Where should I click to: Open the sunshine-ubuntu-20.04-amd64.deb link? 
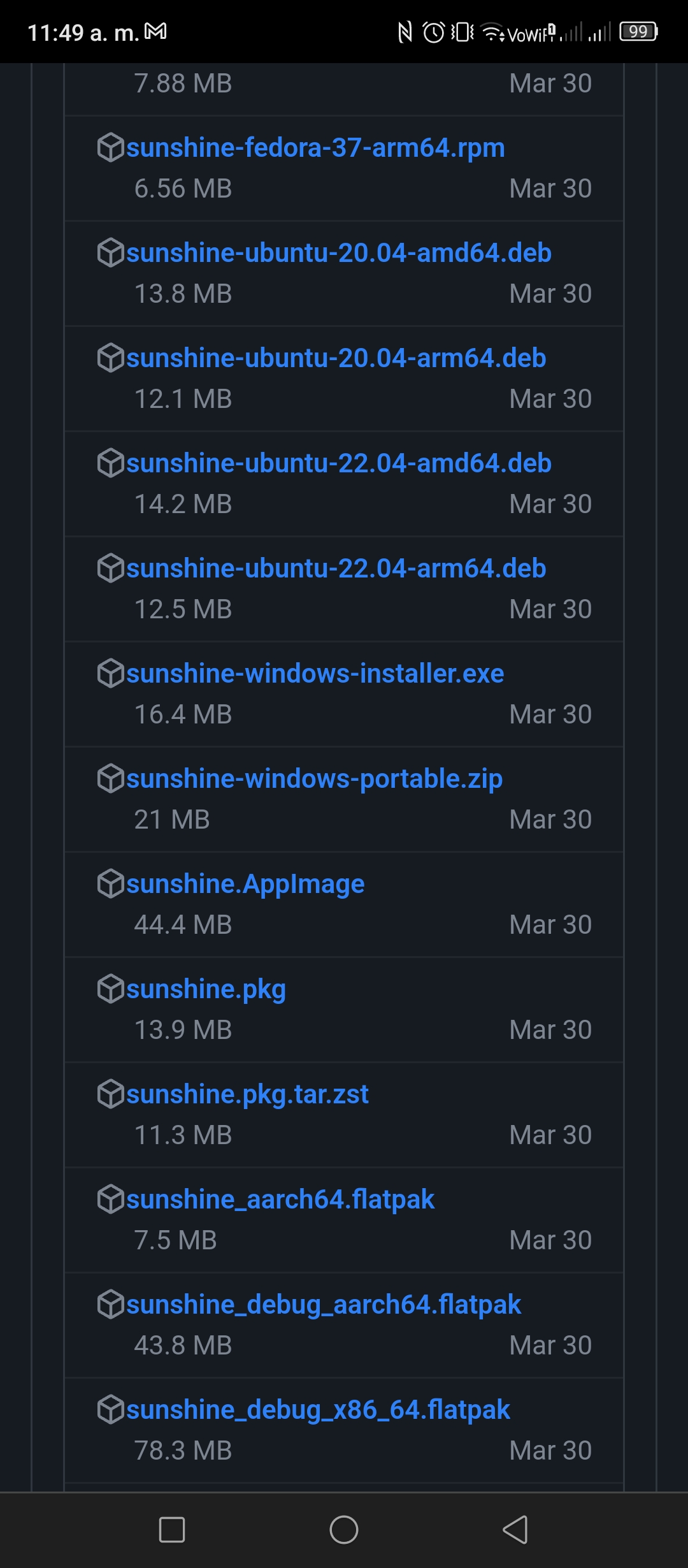click(339, 253)
